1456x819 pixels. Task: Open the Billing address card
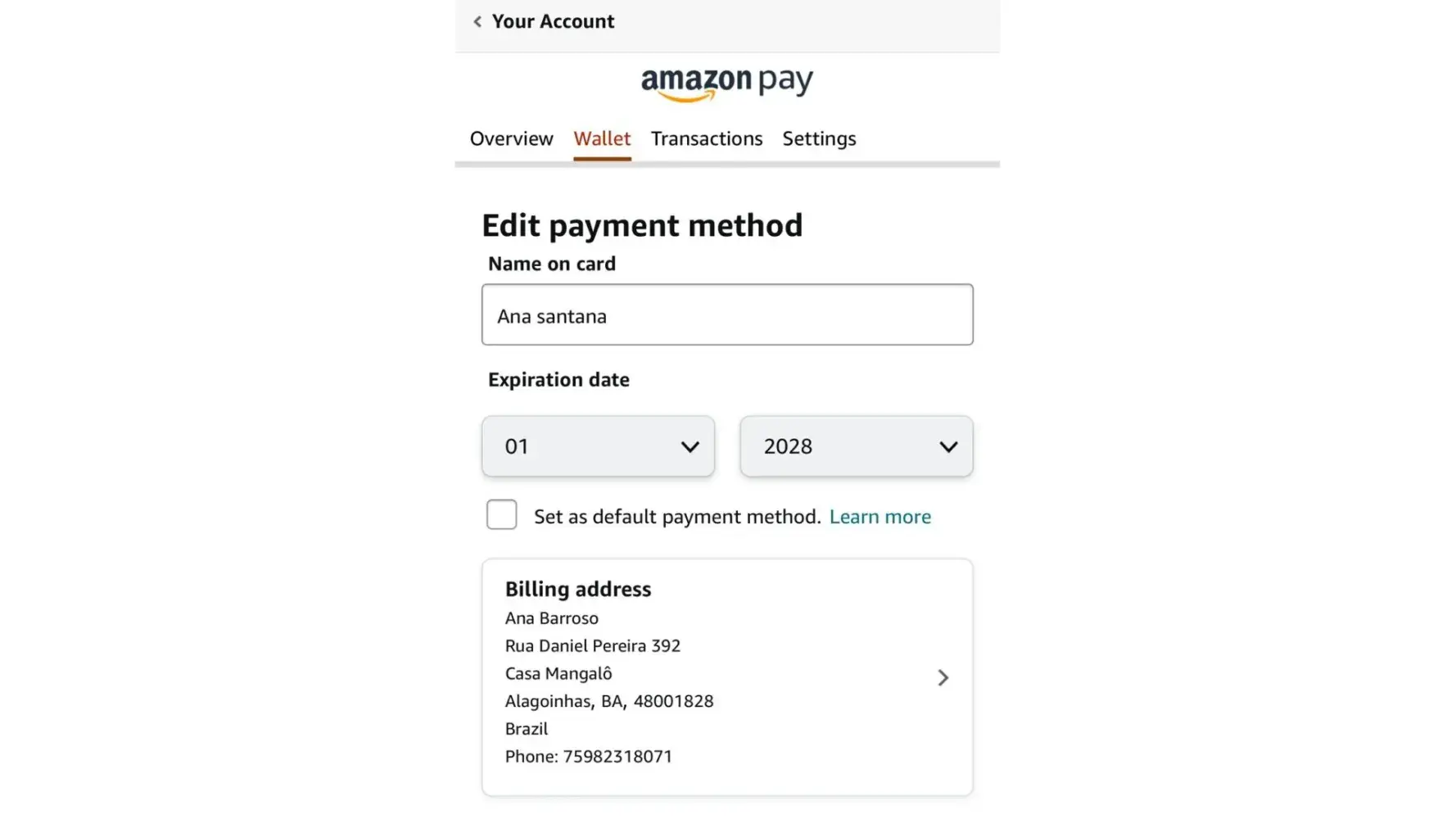click(727, 677)
